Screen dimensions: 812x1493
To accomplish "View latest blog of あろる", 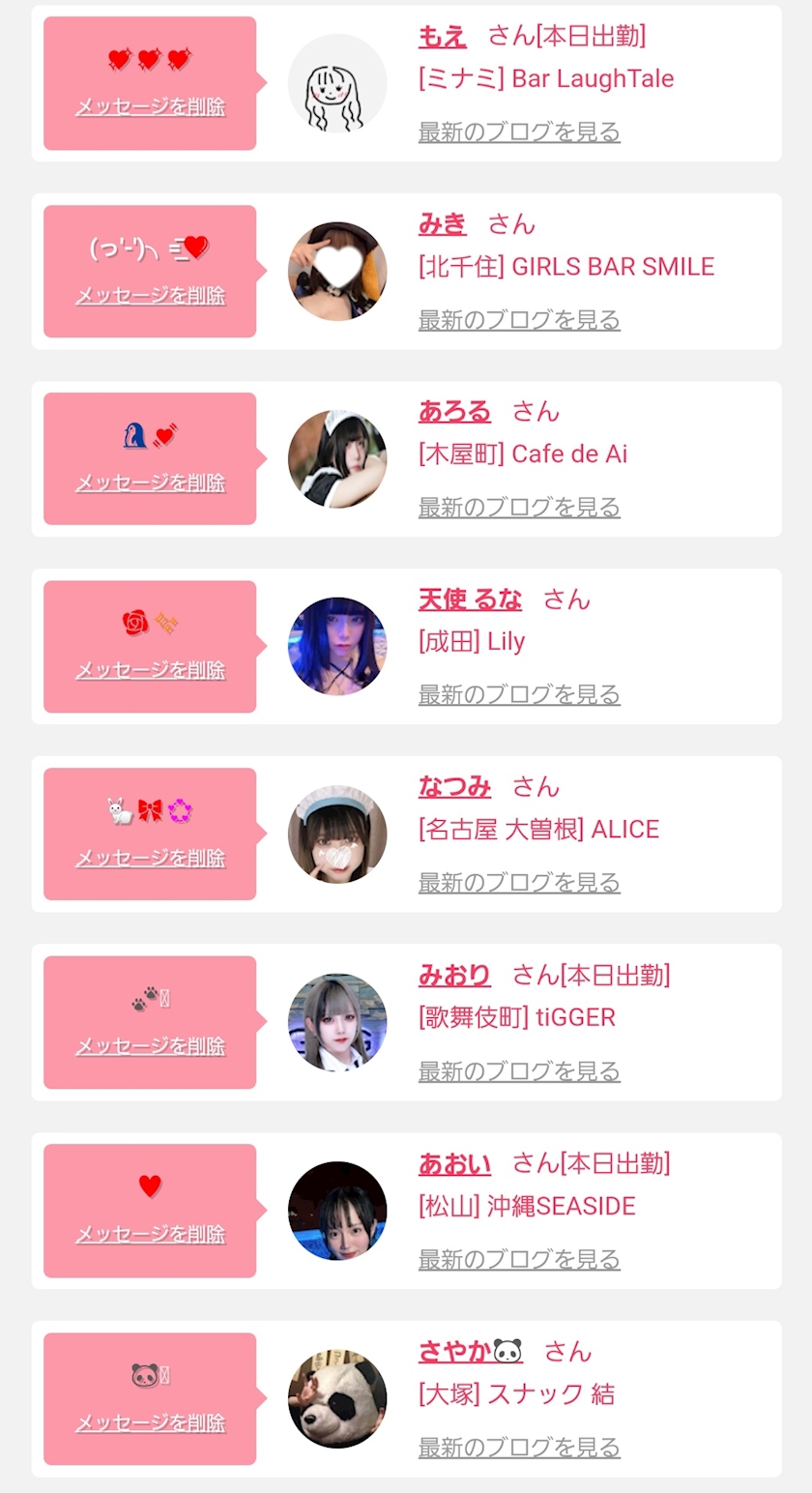I will [x=519, y=507].
